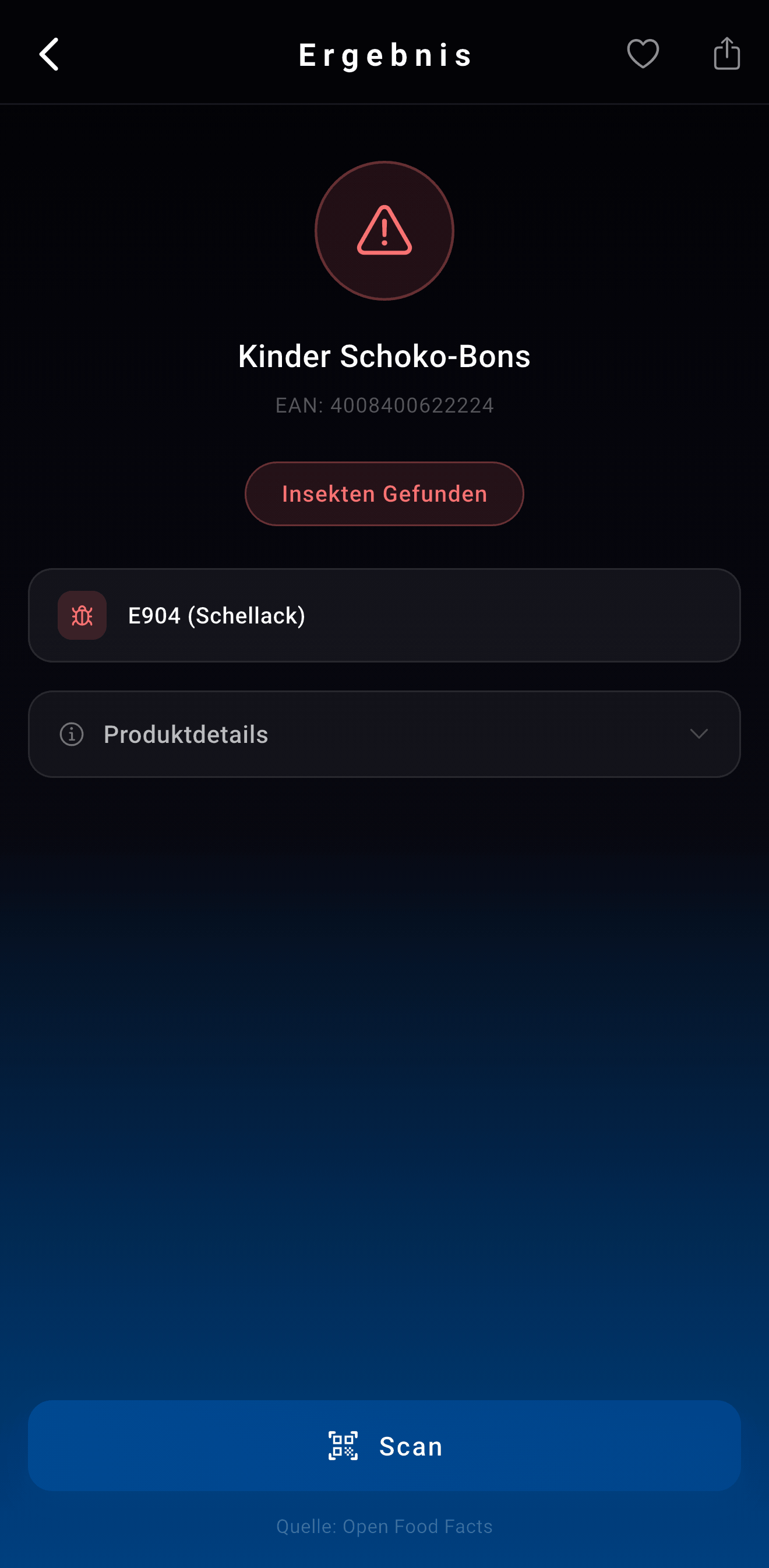Open details via the chevron arrow
Screen dimensions: 769x1568
[700, 735]
